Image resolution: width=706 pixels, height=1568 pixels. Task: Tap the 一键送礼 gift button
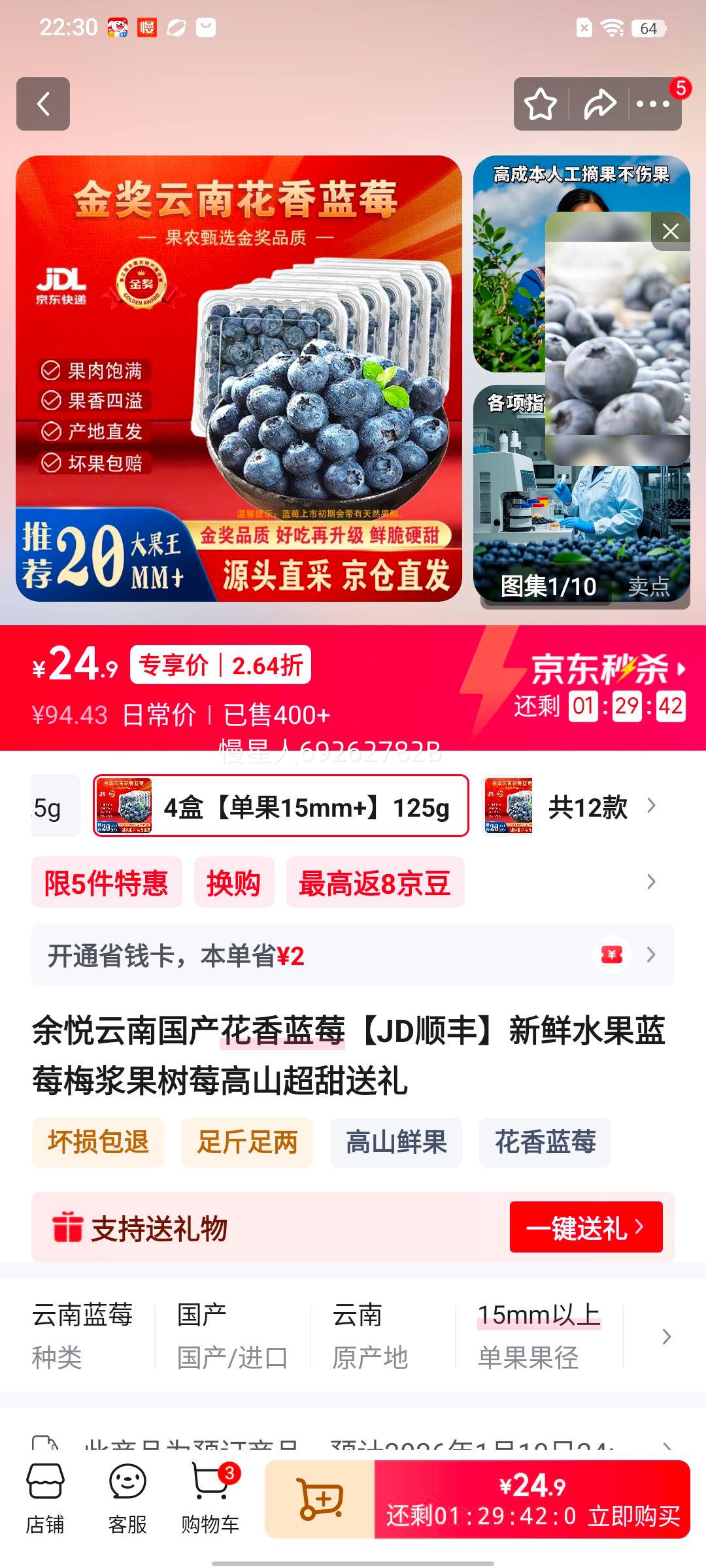click(585, 1227)
